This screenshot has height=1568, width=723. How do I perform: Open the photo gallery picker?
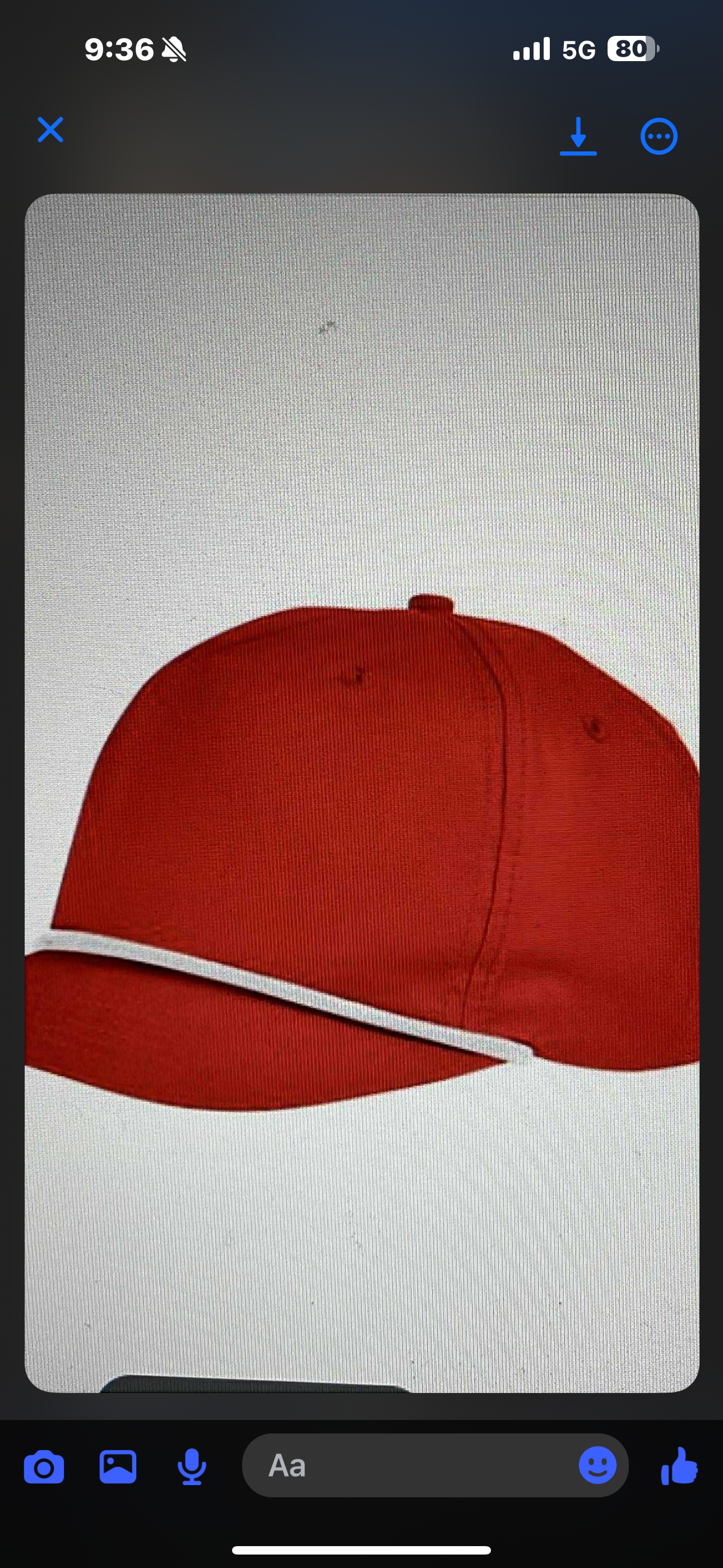[118, 1467]
